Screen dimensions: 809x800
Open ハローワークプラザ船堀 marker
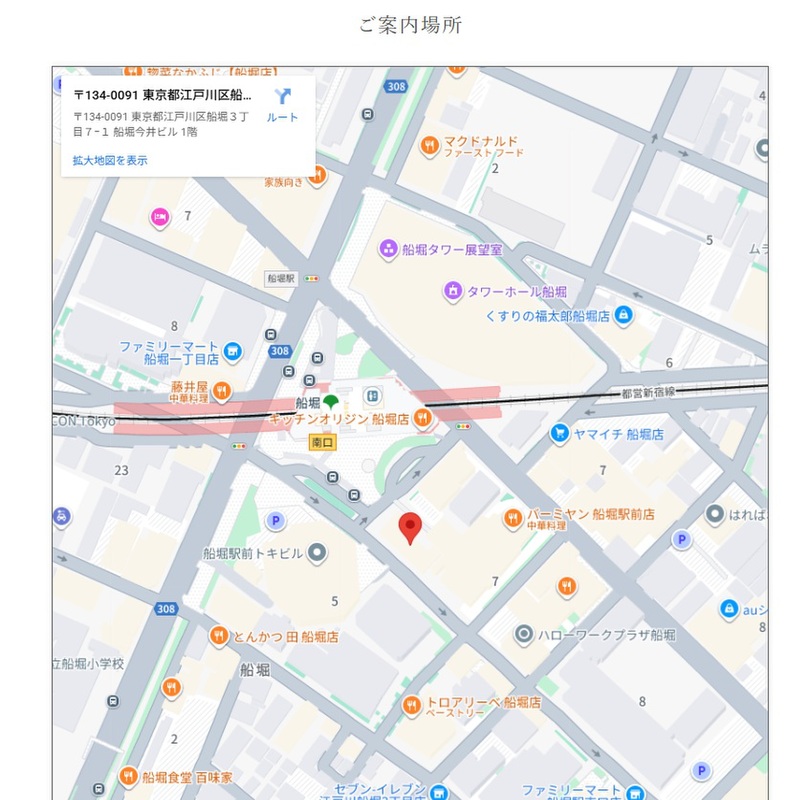click(524, 635)
